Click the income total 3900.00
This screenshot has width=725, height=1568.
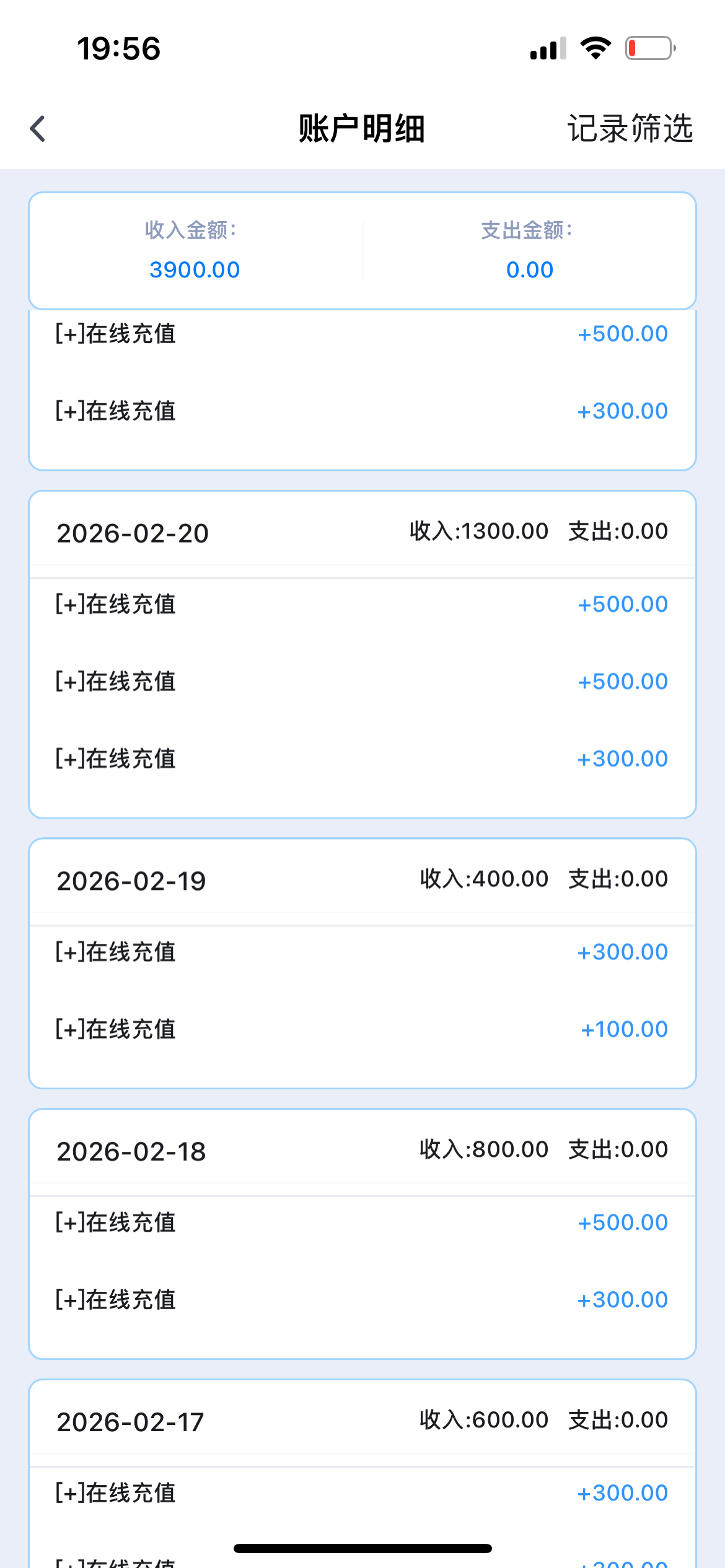tap(195, 269)
